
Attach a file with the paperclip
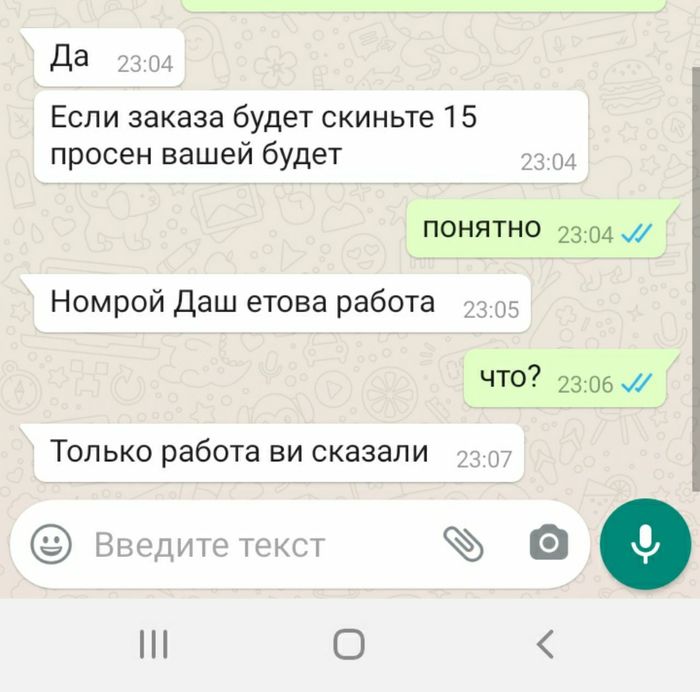point(463,544)
